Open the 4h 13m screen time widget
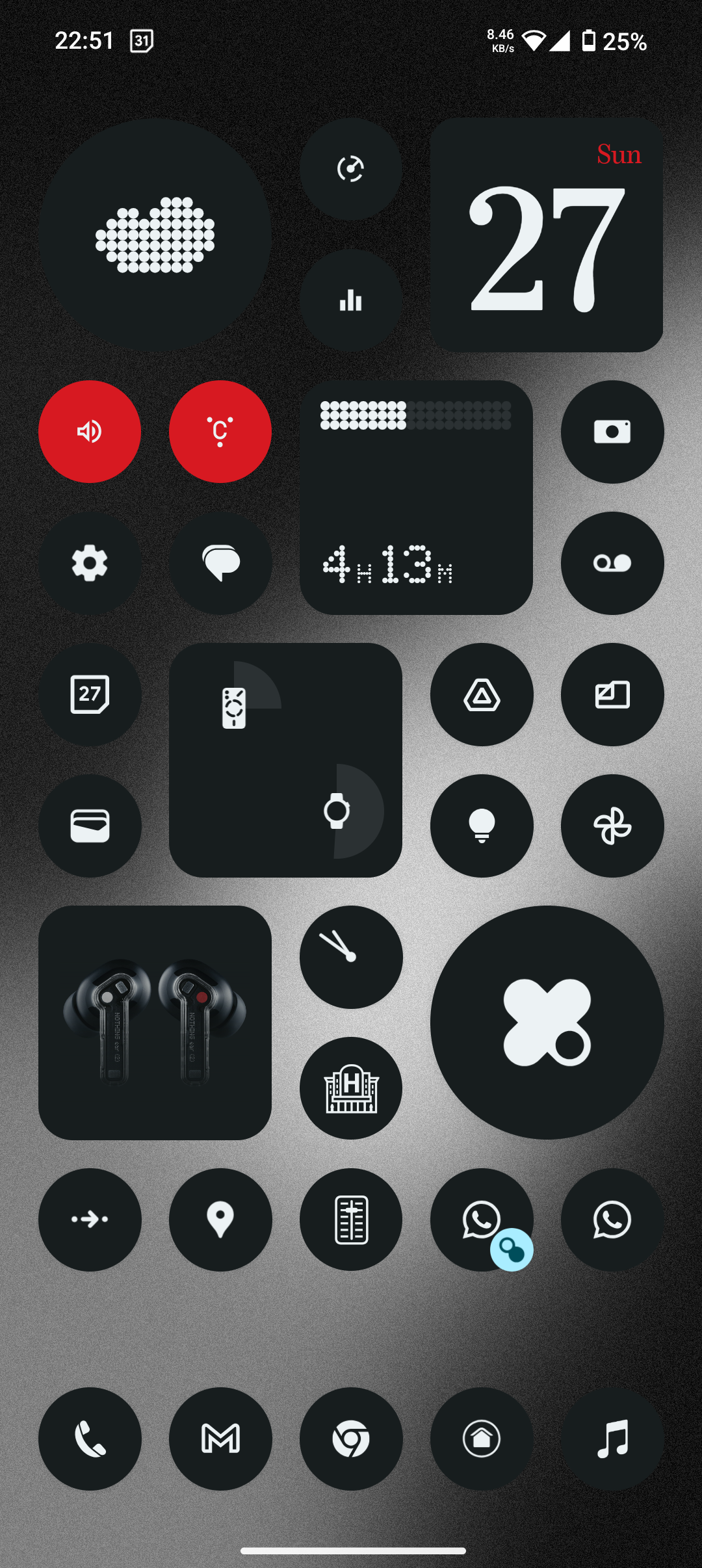 [416, 497]
